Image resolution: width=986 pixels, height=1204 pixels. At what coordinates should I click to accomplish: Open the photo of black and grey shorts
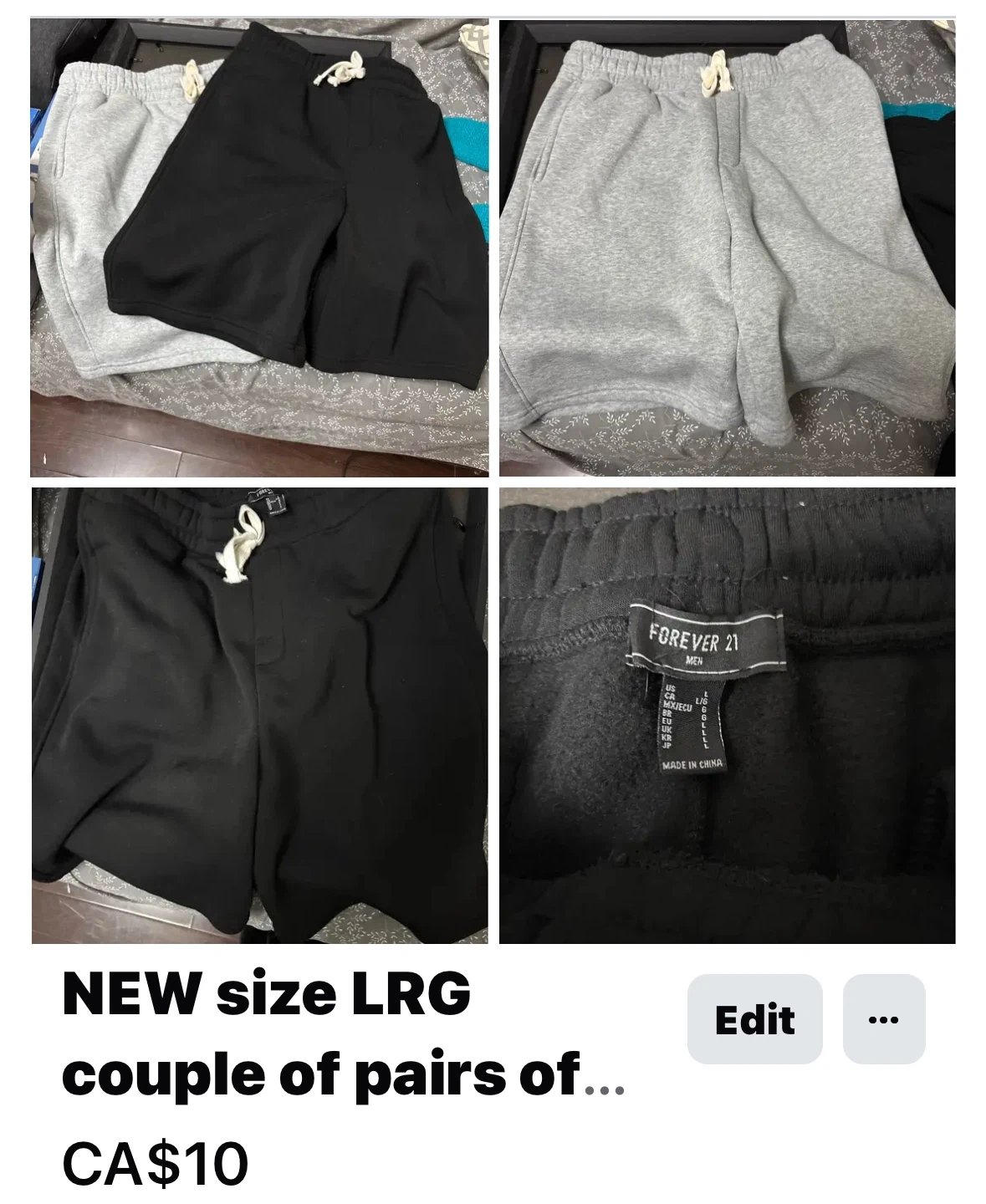(x=259, y=247)
